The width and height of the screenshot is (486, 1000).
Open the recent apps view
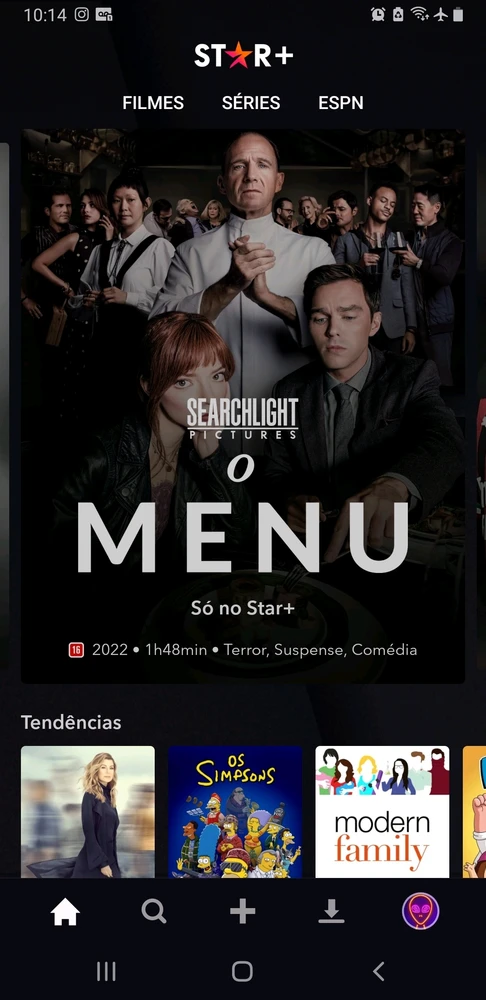pyautogui.click(x=106, y=971)
